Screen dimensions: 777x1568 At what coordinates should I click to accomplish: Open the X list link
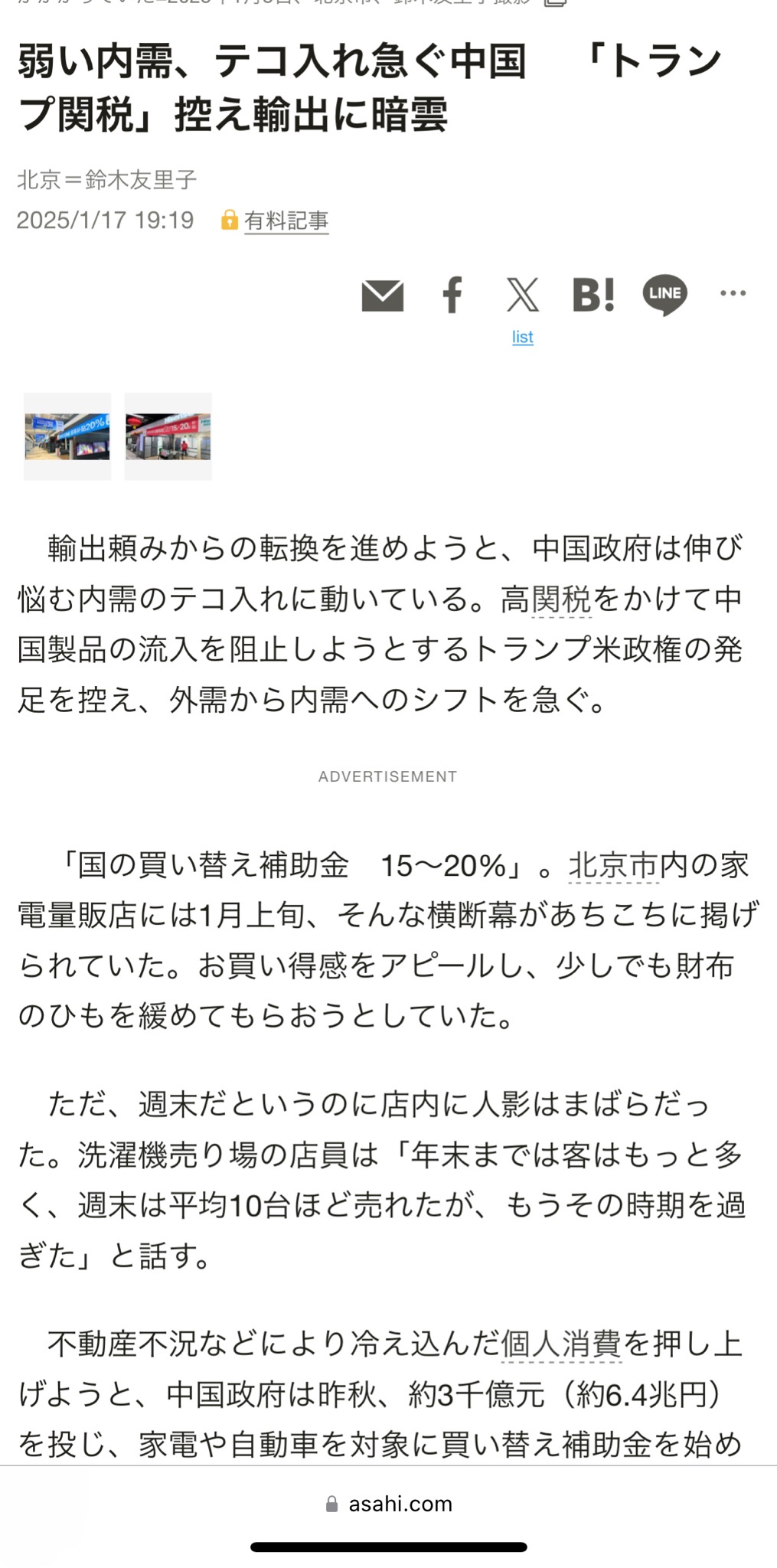coord(523,337)
